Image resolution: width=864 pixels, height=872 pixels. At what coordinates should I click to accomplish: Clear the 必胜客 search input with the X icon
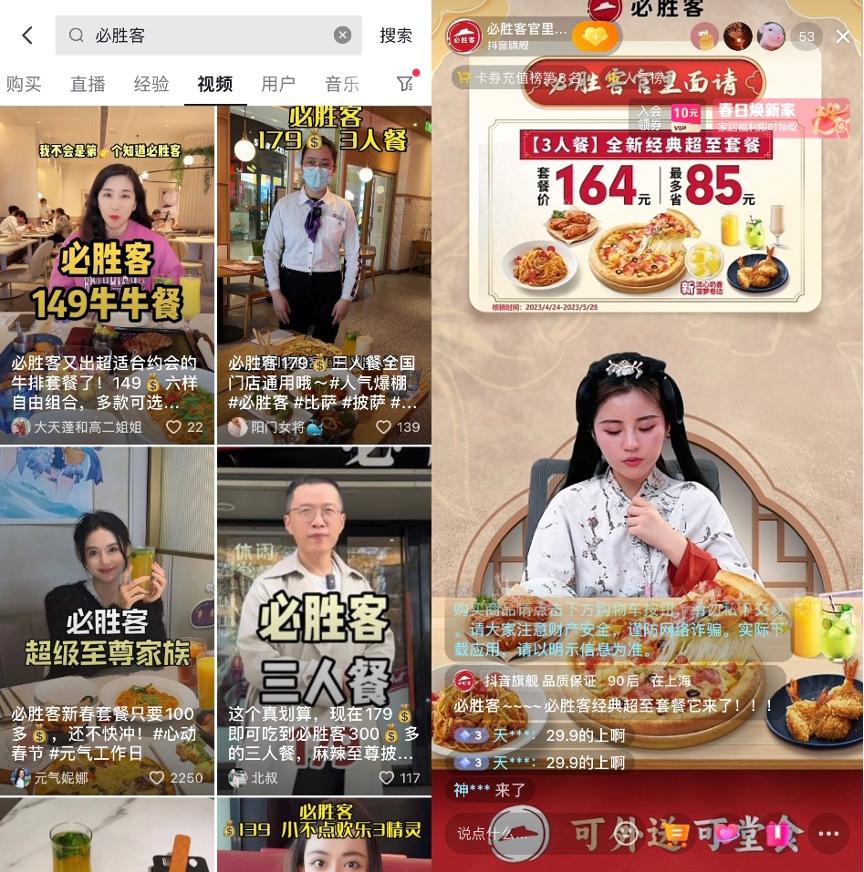(342, 35)
